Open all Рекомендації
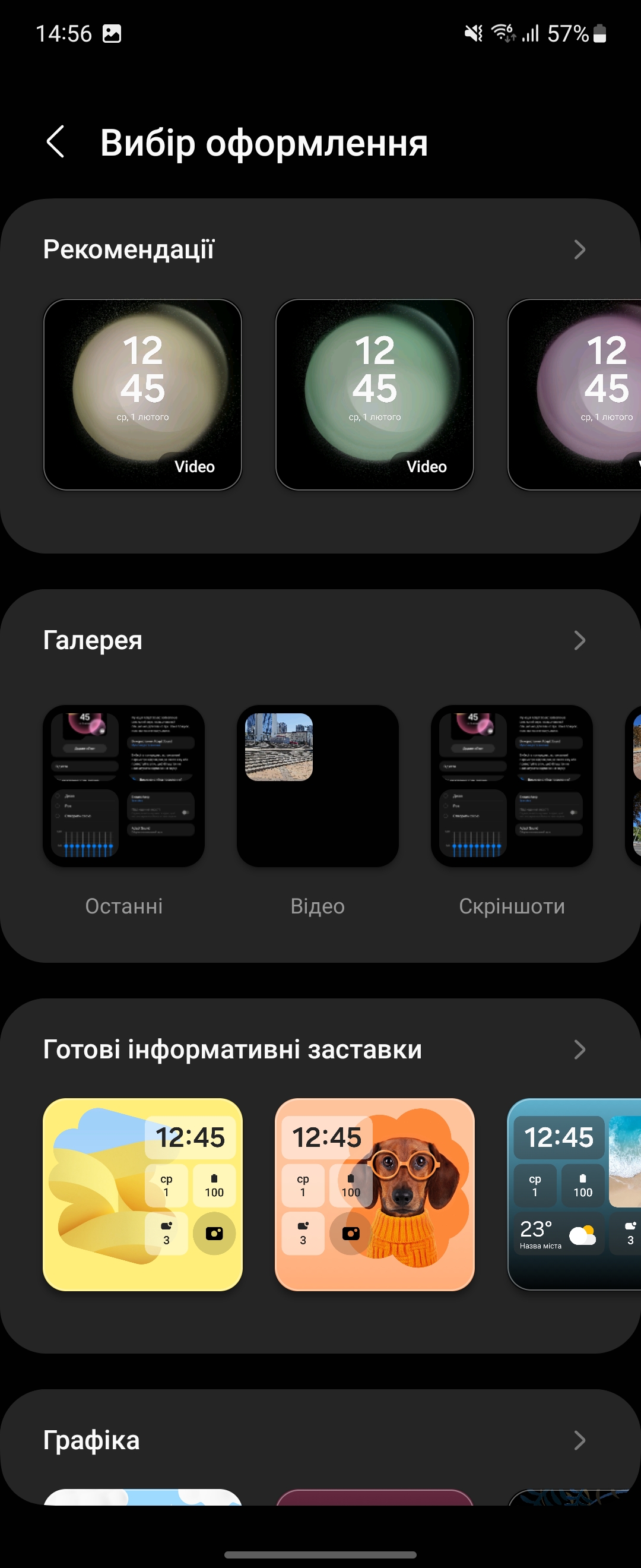 click(579, 249)
